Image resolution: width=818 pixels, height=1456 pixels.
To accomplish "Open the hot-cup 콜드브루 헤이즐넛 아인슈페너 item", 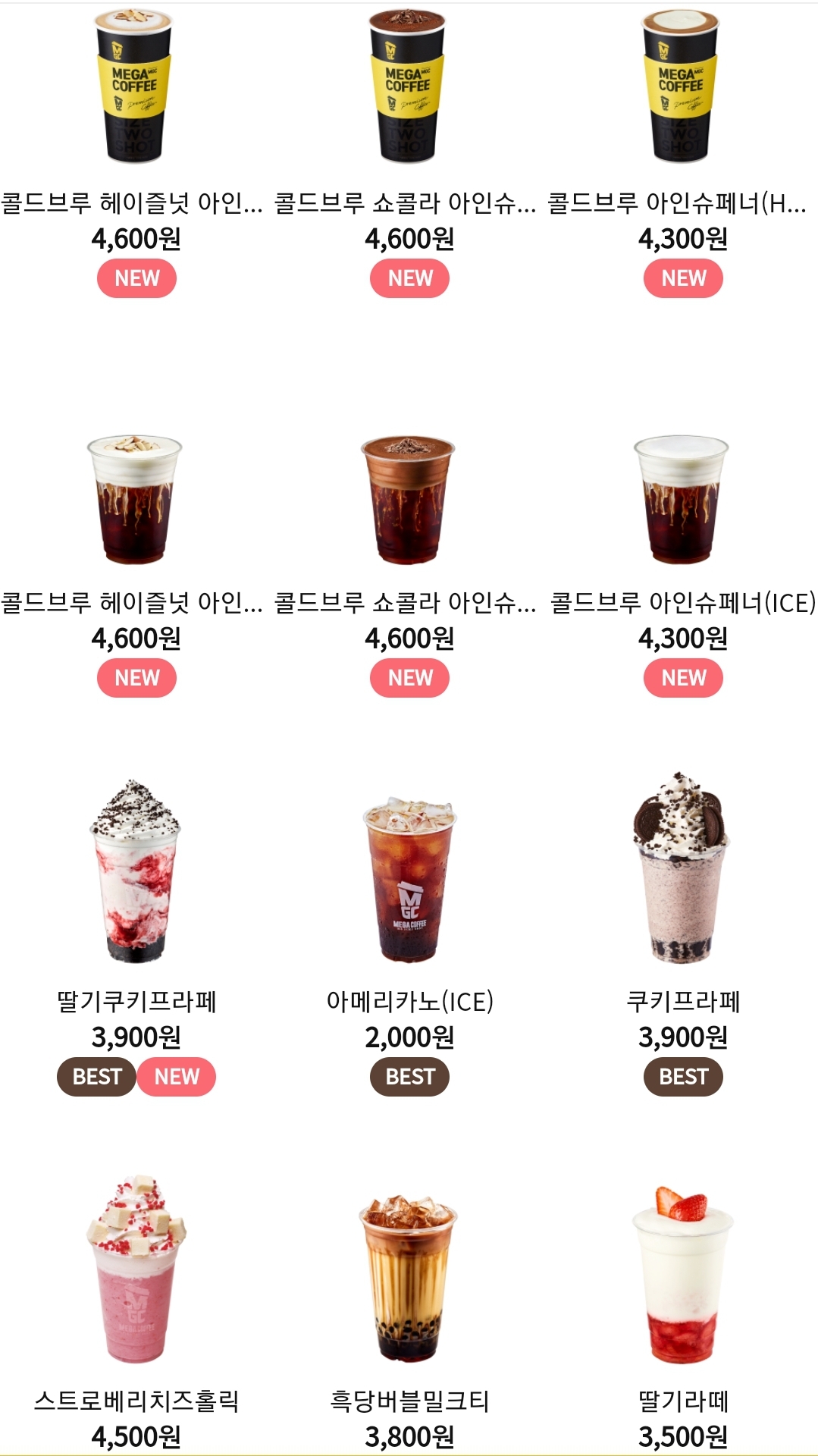I will pos(135,87).
